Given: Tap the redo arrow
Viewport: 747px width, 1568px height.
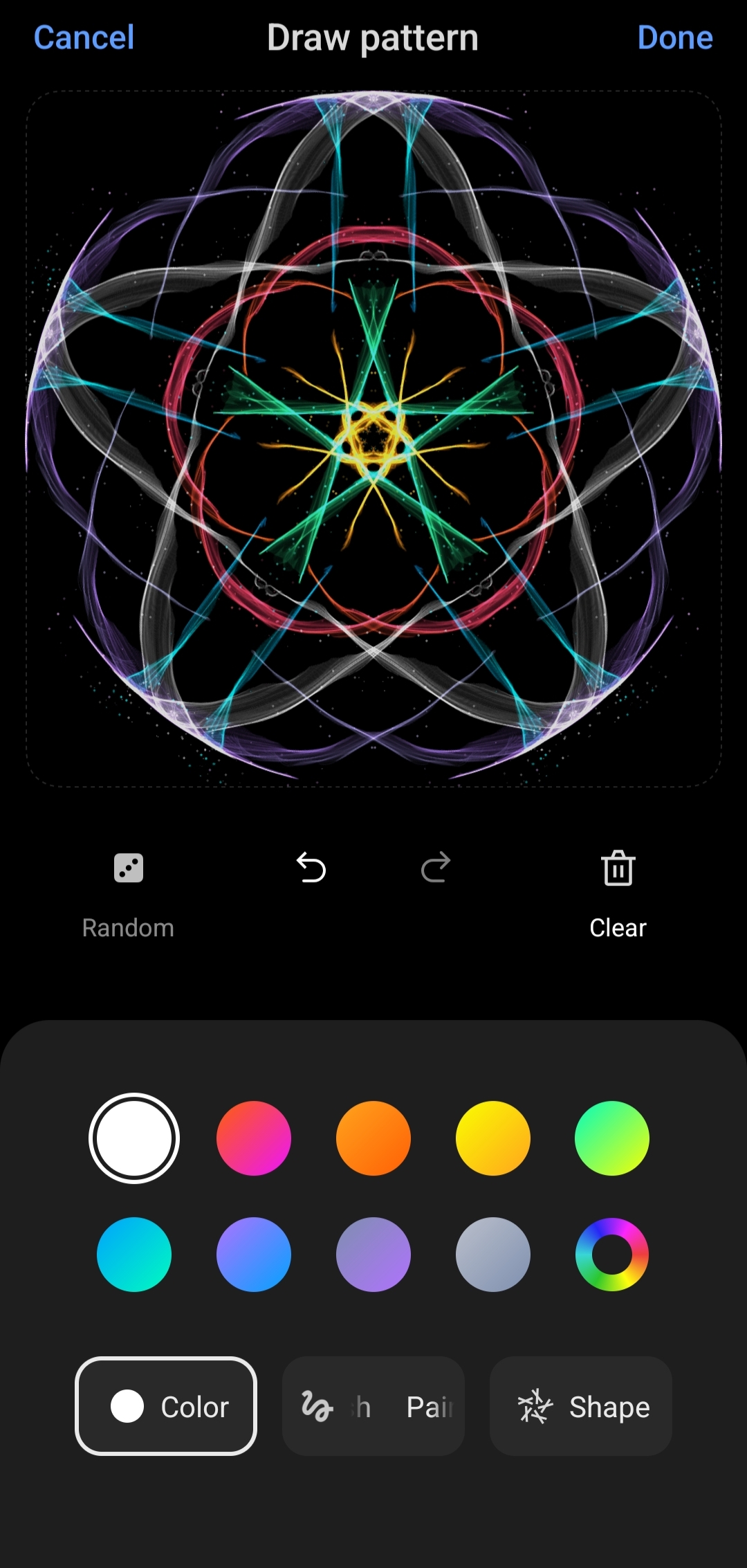Looking at the screenshot, I should pyautogui.click(x=436, y=868).
